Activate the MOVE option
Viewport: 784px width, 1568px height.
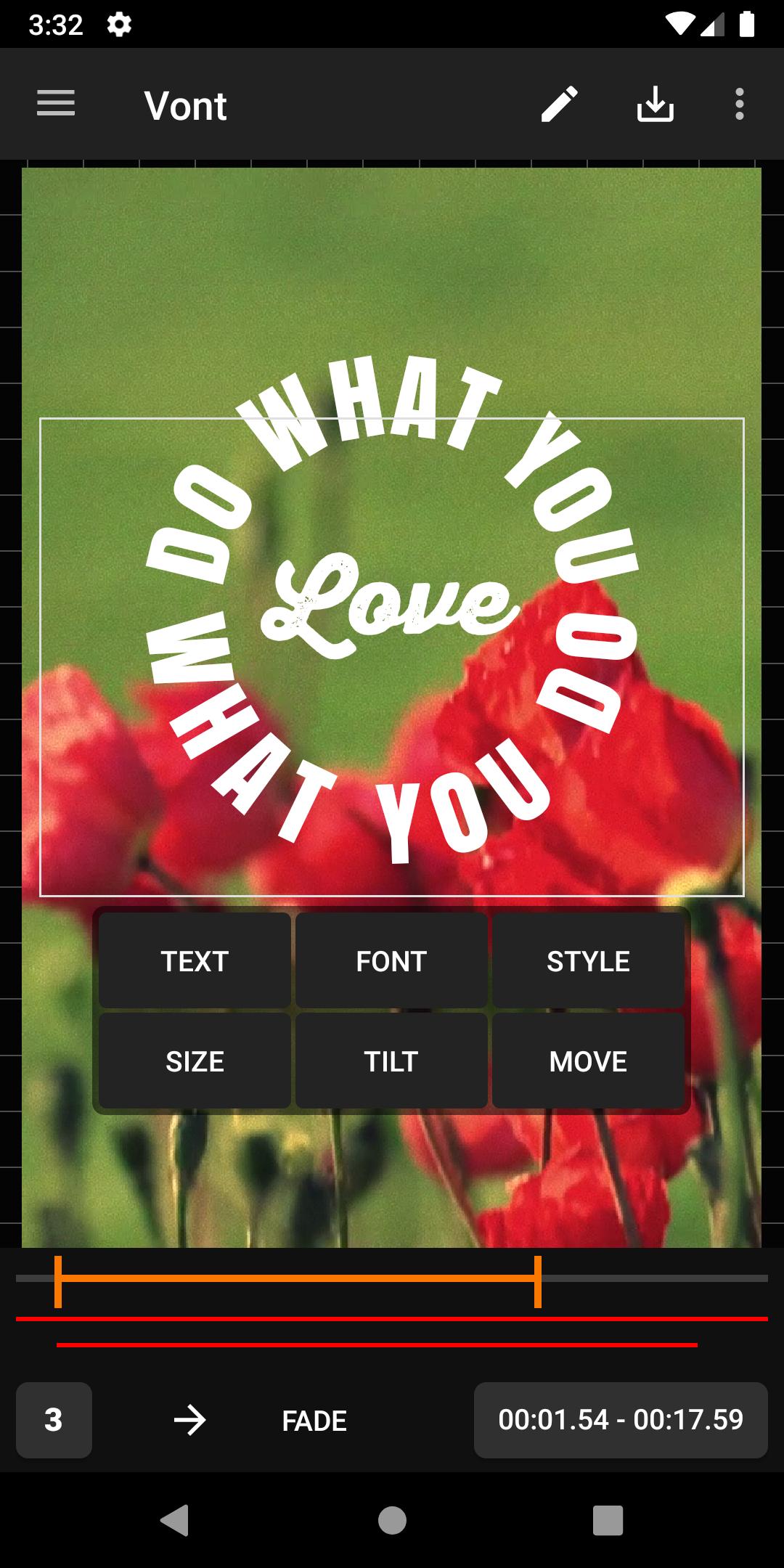pos(588,1061)
